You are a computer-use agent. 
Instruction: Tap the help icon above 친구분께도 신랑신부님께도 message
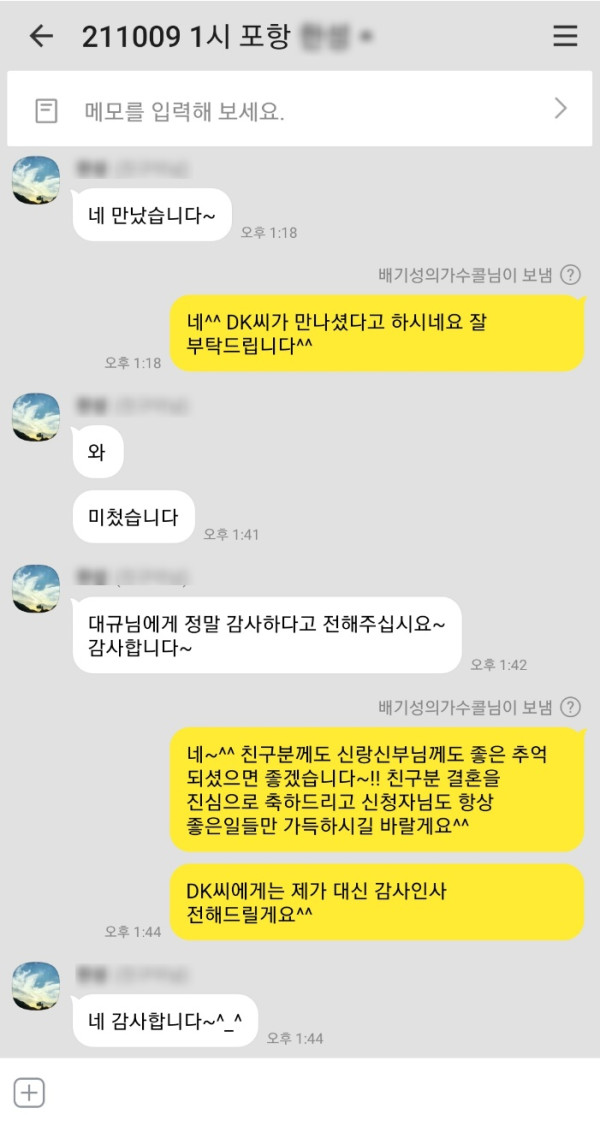(x=570, y=707)
